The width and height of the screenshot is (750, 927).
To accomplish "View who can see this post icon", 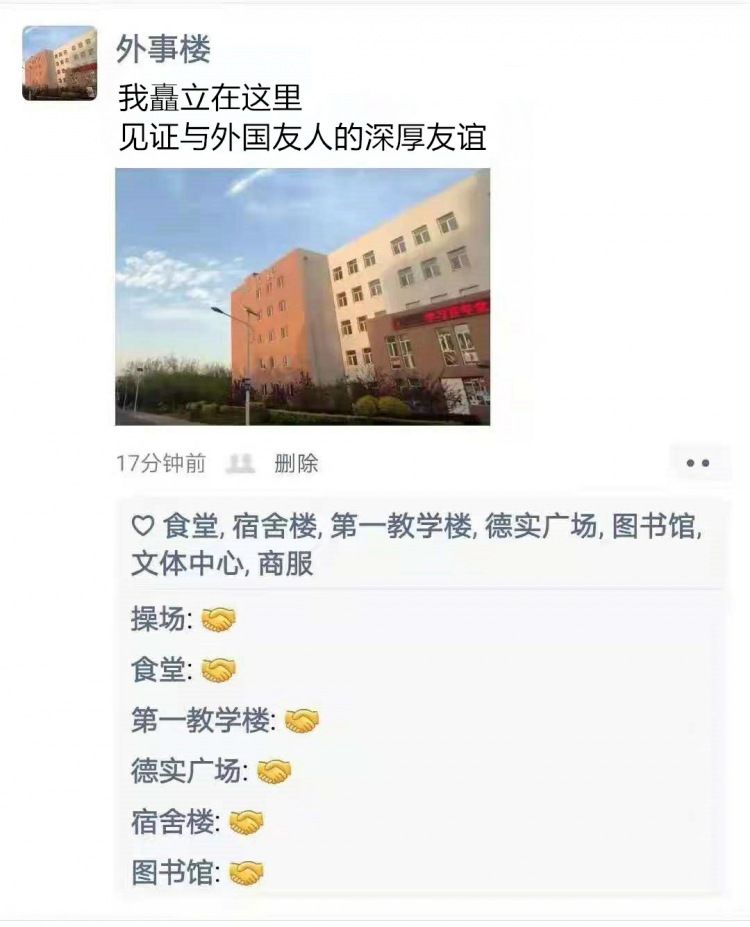I will 240,463.
